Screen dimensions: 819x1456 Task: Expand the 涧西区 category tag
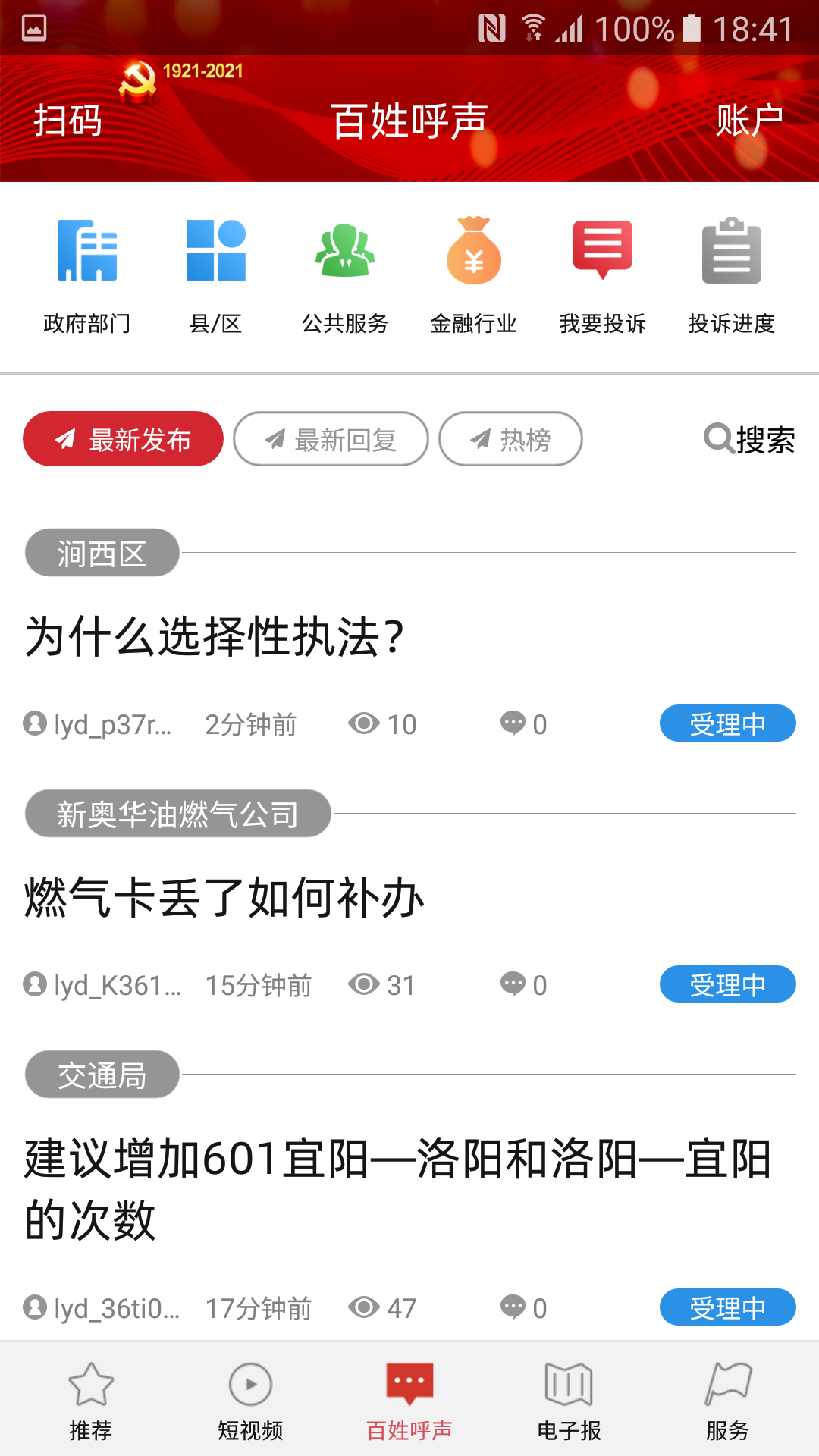(x=102, y=552)
